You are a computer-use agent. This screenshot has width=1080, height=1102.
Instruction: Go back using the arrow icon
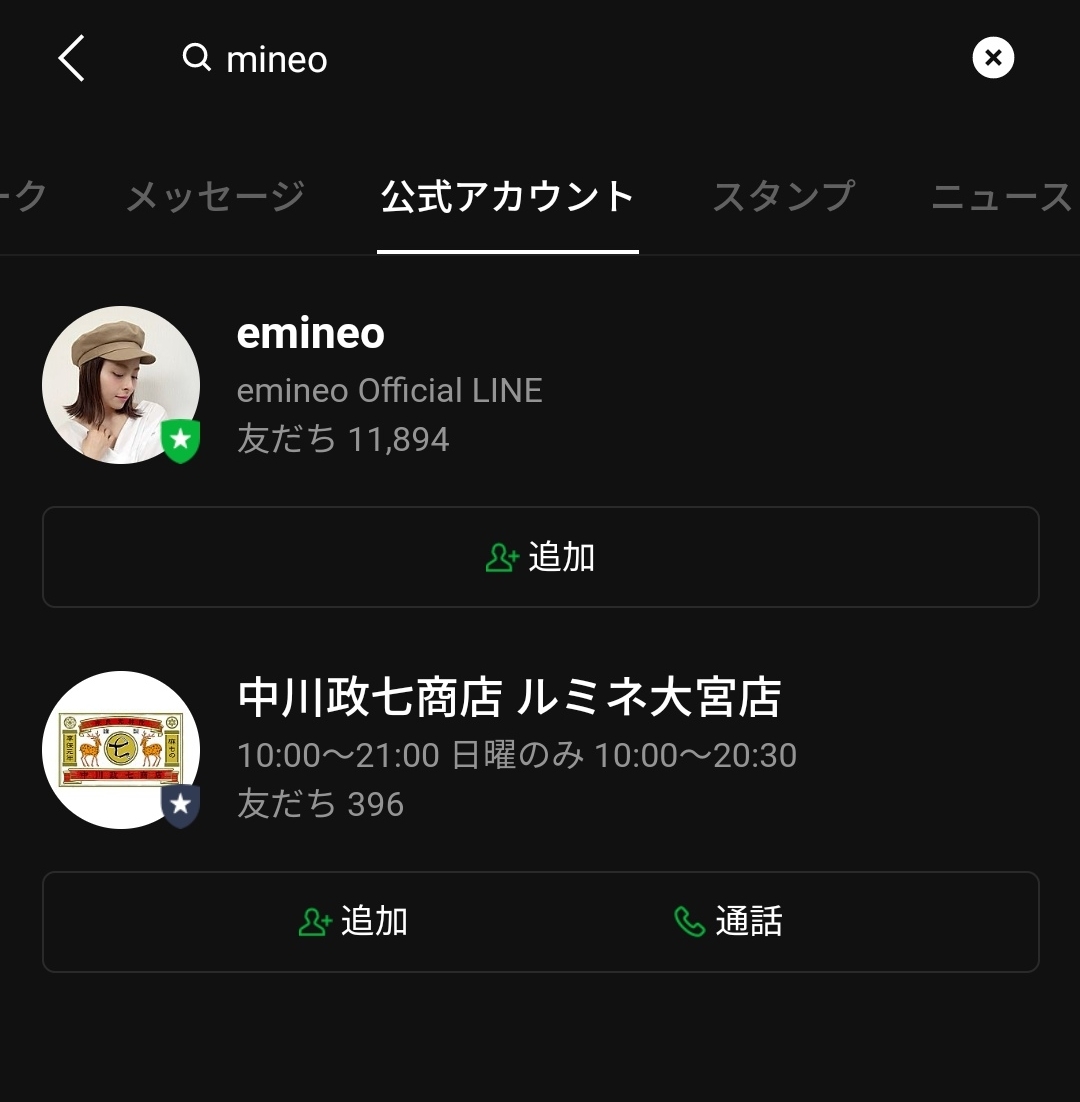(71, 58)
